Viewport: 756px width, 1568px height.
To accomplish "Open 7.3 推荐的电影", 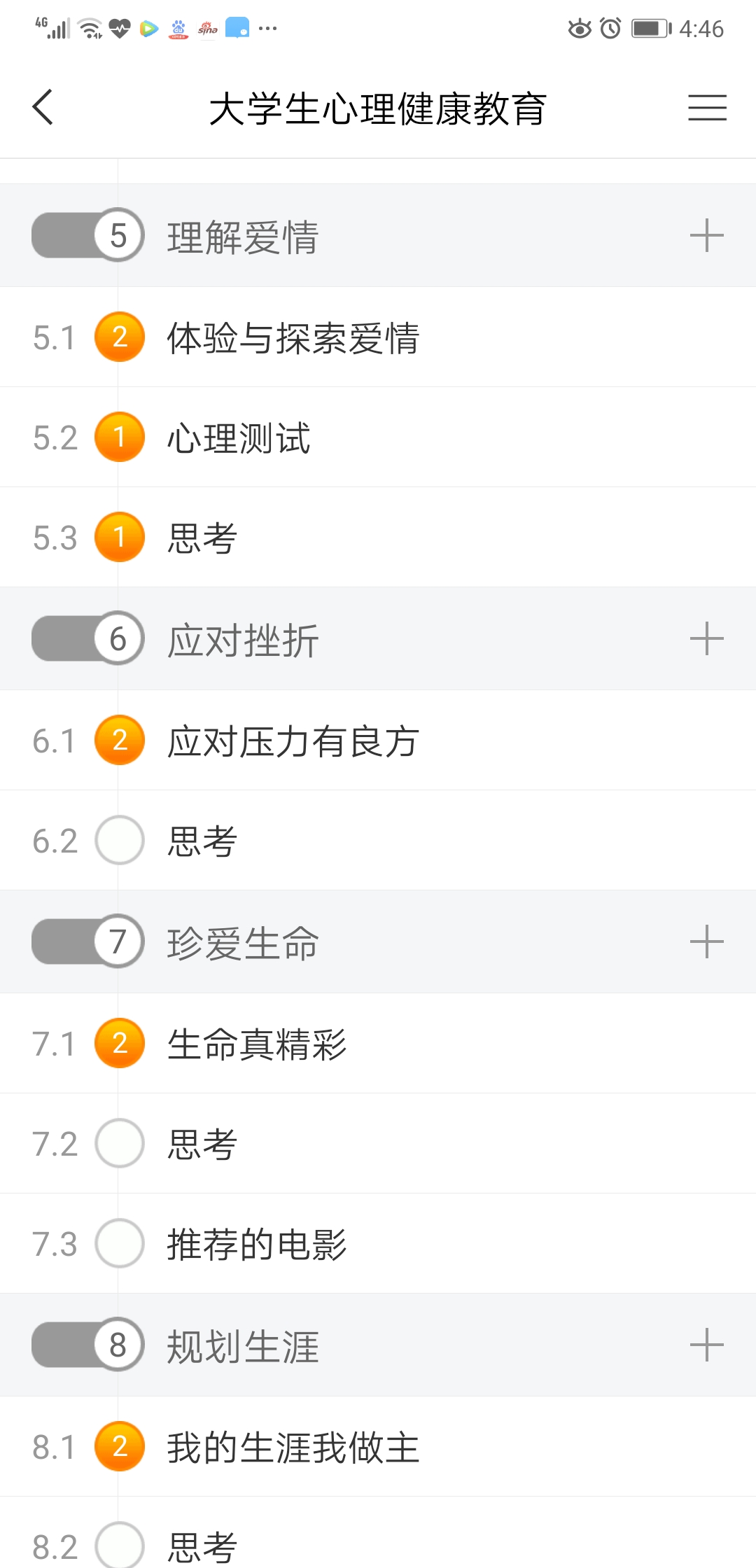I will point(378,1244).
